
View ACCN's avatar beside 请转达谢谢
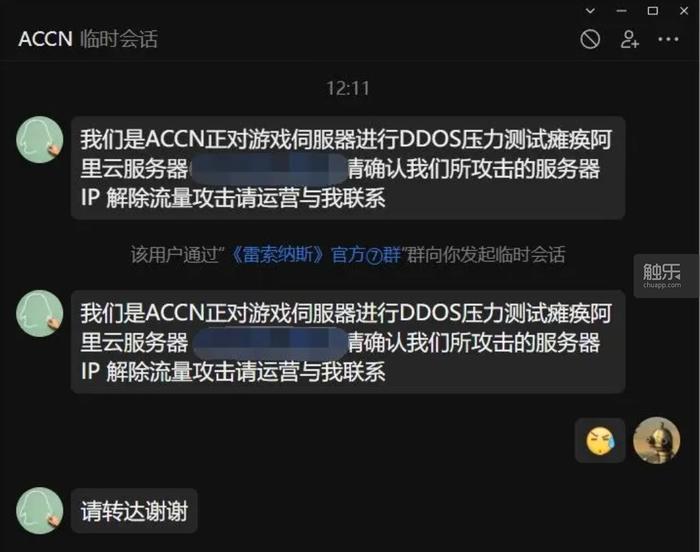(x=41, y=511)
